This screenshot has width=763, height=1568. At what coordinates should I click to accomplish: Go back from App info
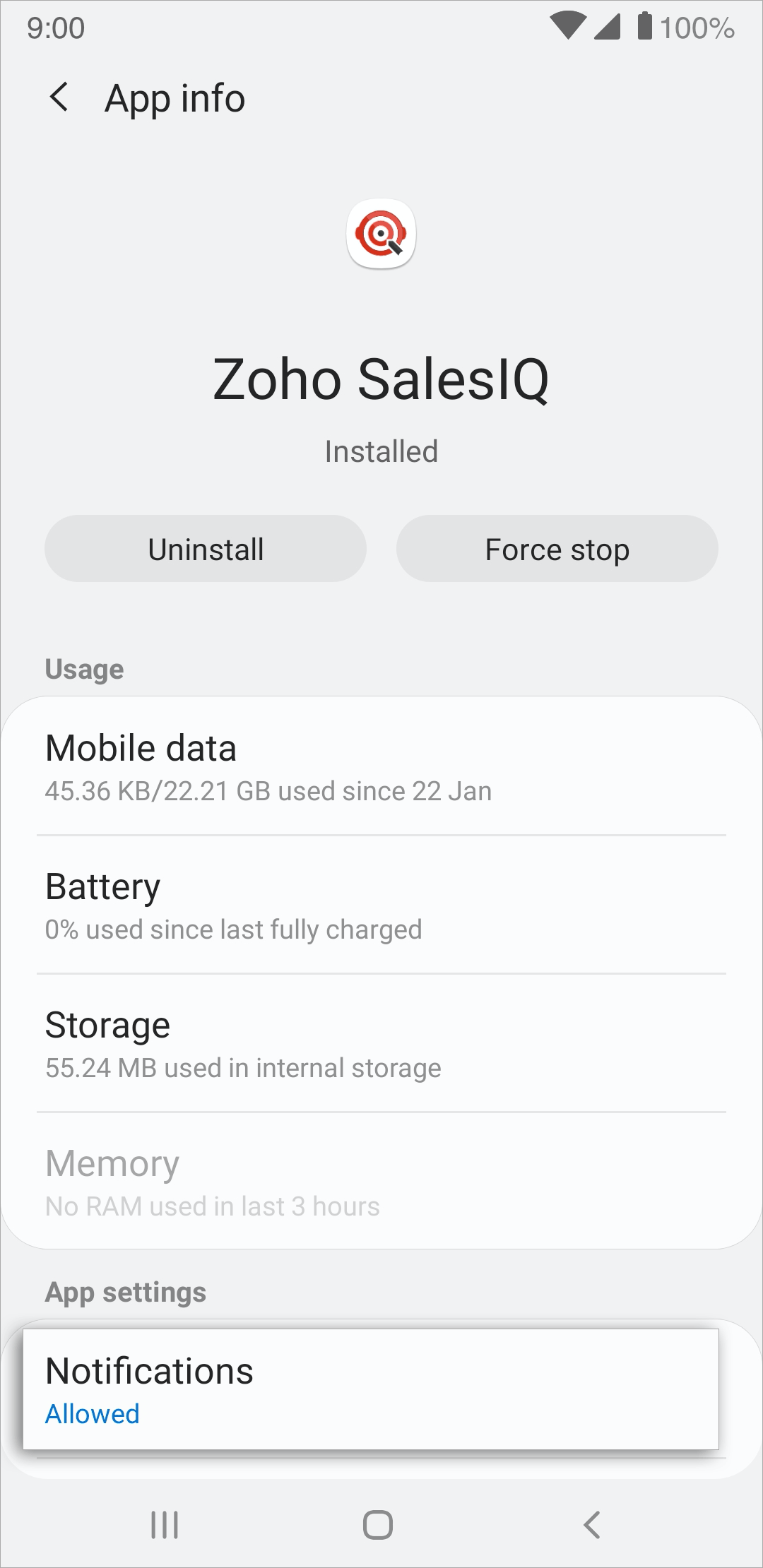59,97
